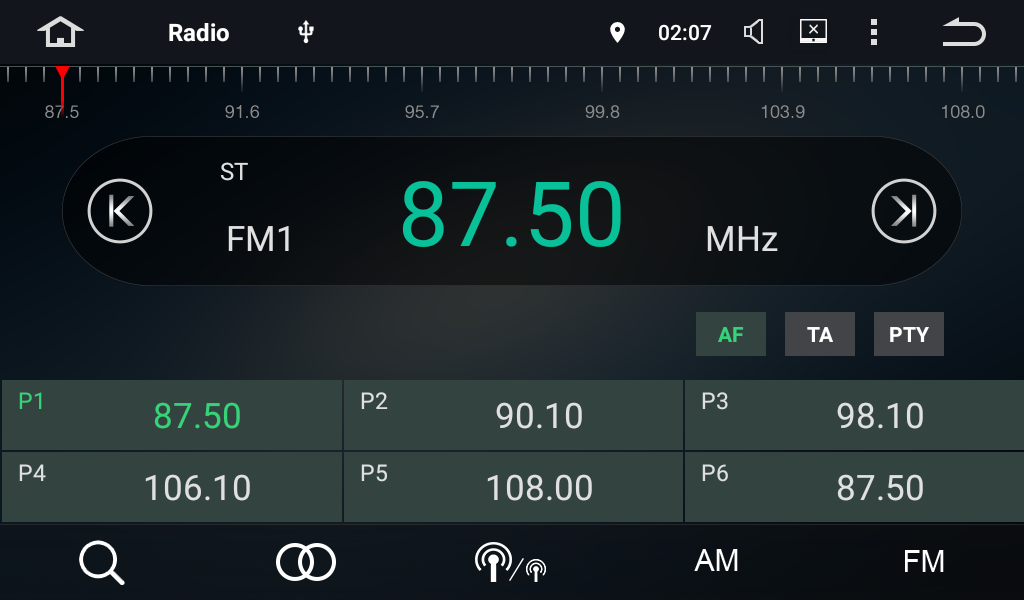This screenshot has height=600, width=1024.
Task: Tune to preset P3 98.10
Action: pyautogui.click(x=854, y=415)
